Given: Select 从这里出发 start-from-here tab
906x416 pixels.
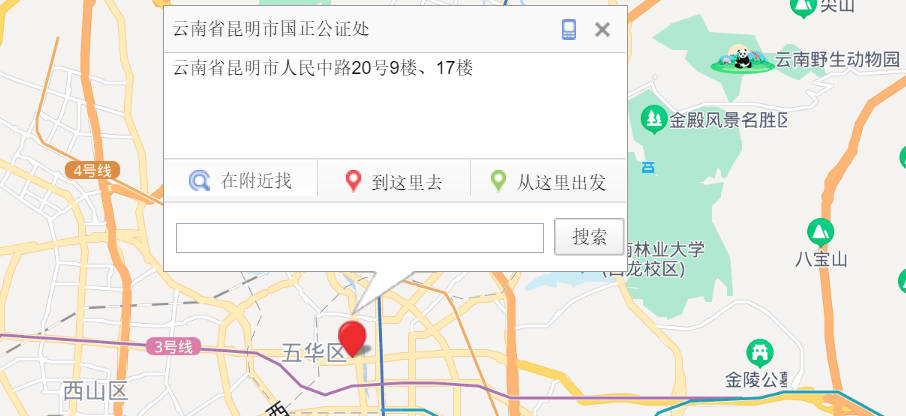Looking at the screenshot, I should coord(548,182).
